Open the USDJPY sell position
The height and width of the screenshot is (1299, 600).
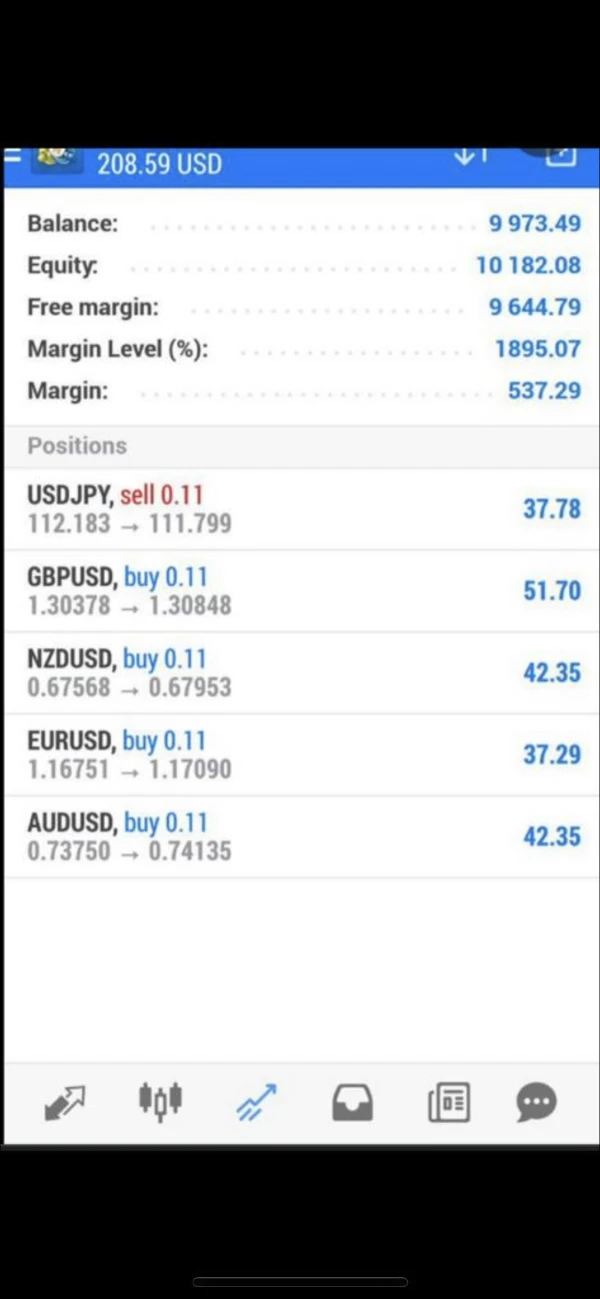[x=300, y=509]
